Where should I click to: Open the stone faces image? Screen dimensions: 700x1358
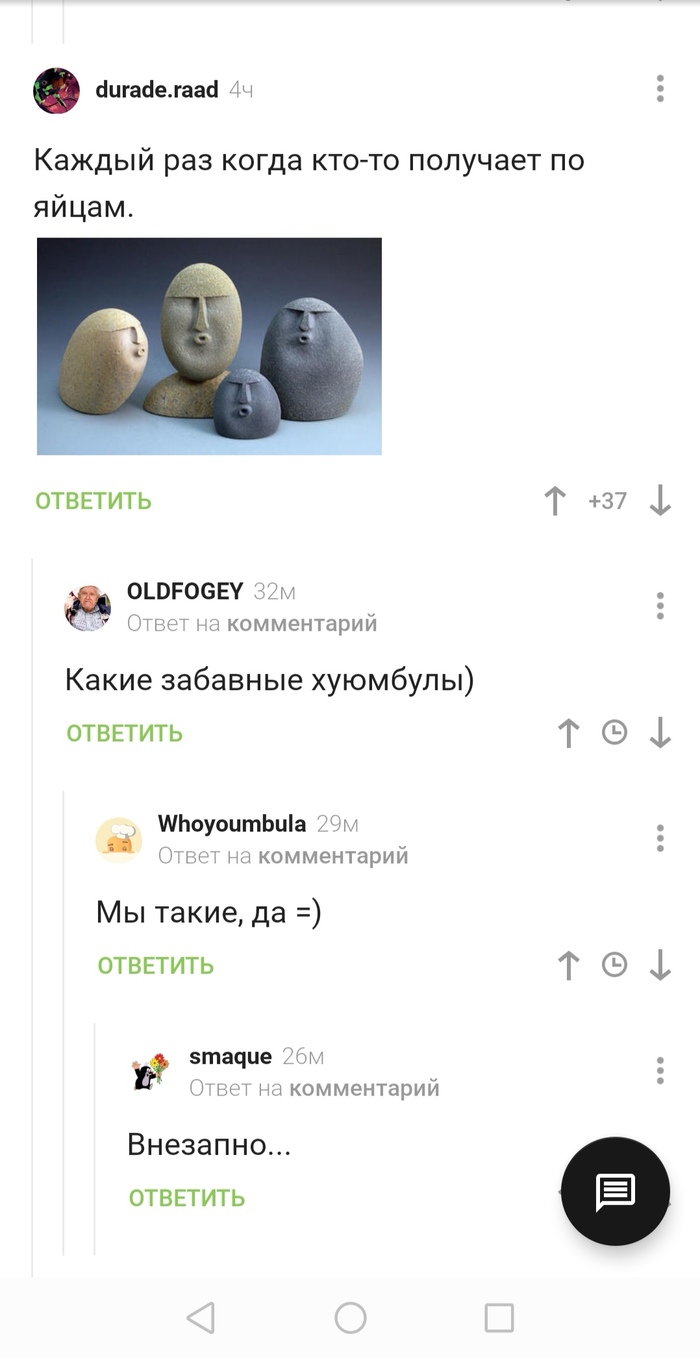pyautogui.click(x=209, y=346)
